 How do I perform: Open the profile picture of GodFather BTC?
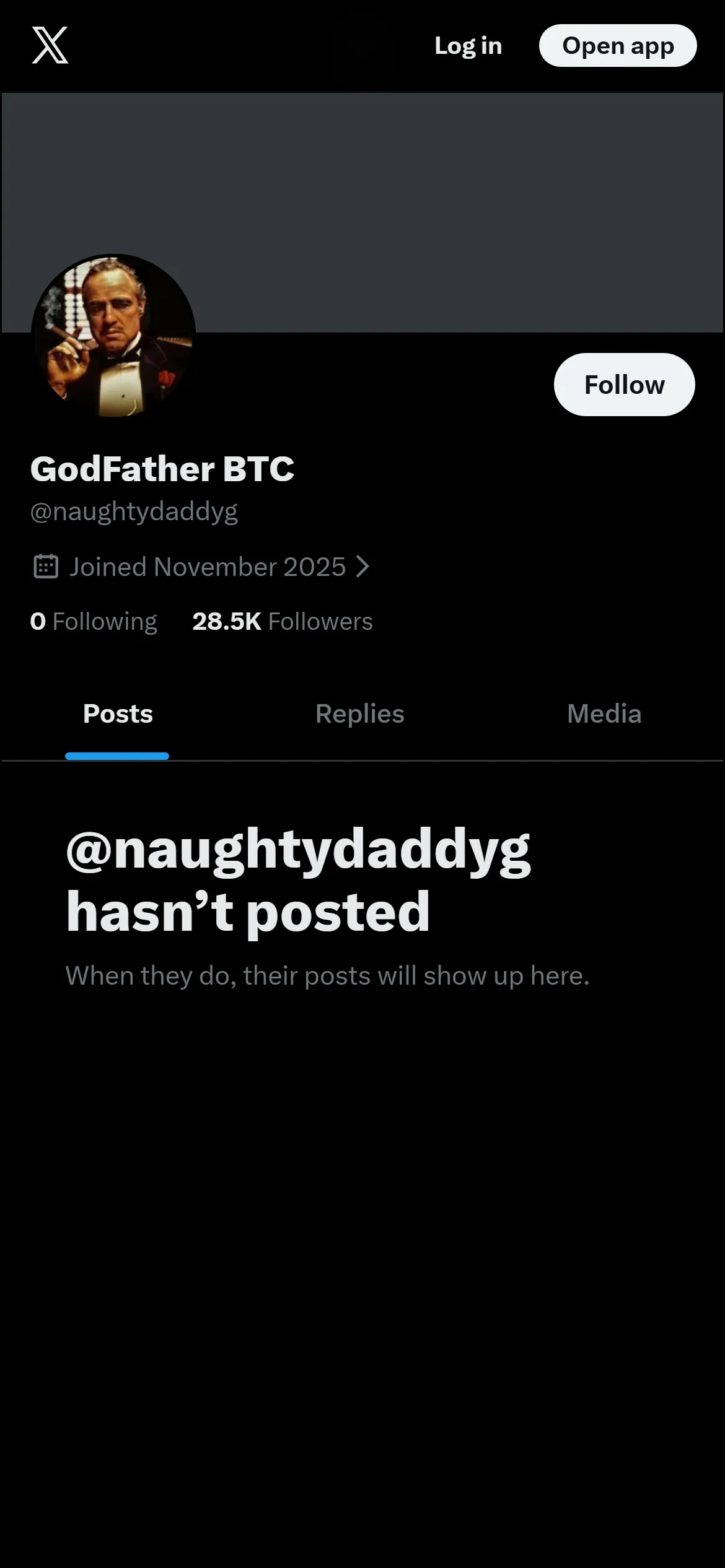113,336
